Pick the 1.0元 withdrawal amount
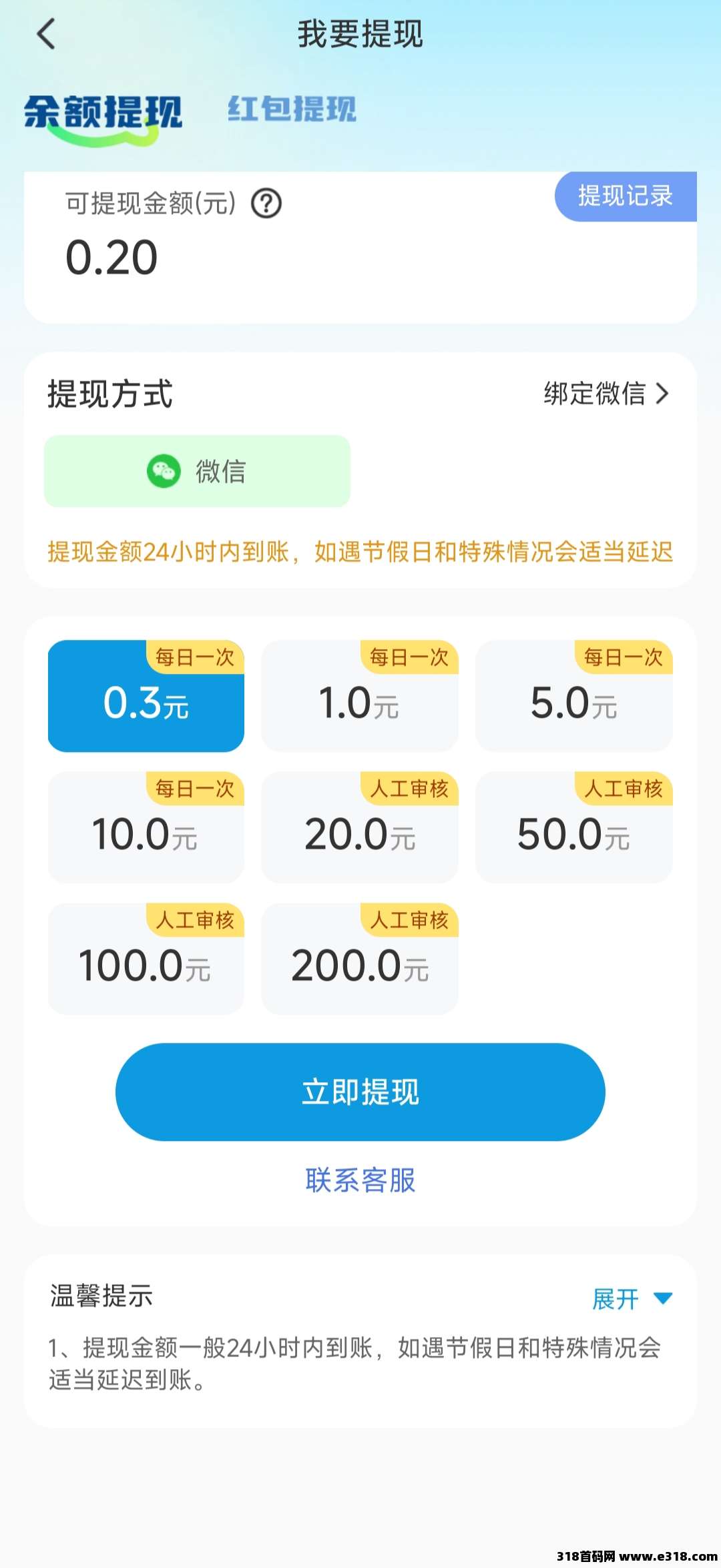 360,697
